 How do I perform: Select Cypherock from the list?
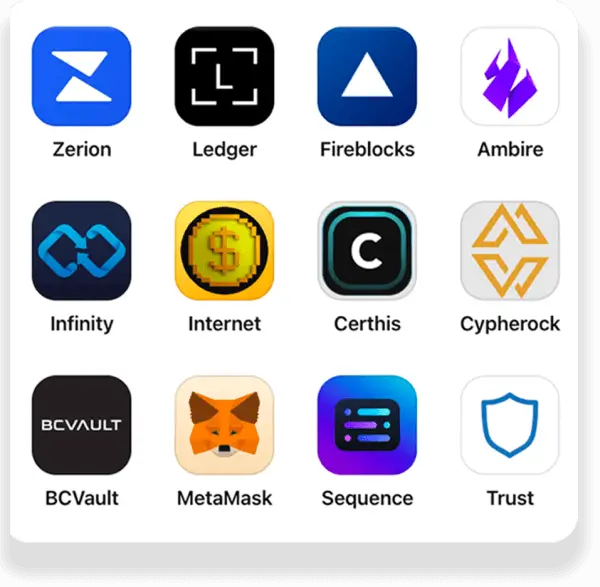[x=510, y=251]
